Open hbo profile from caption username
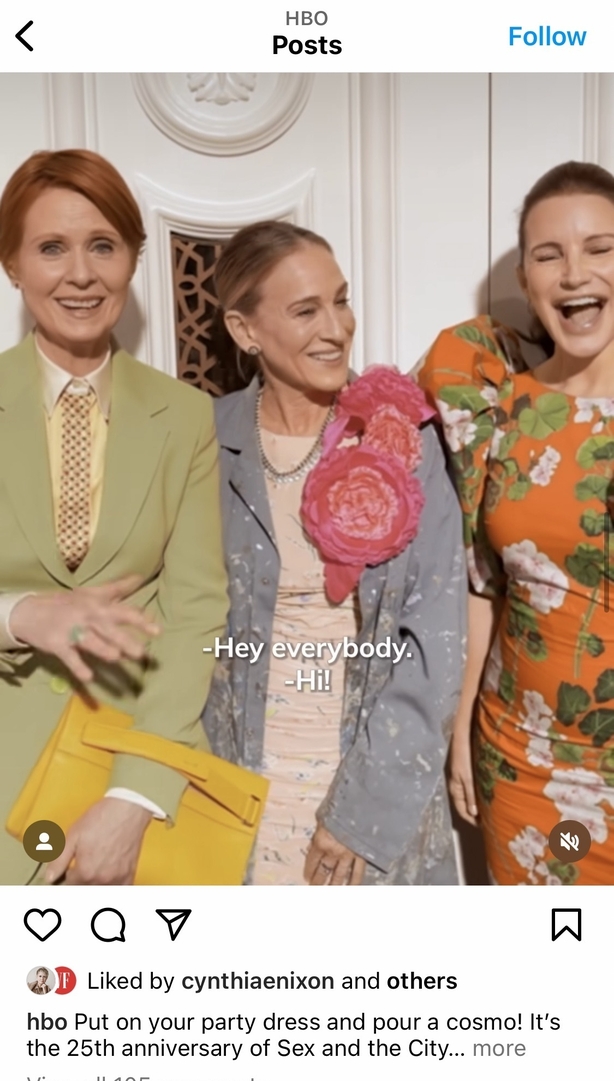 (x=47, y=1021)
